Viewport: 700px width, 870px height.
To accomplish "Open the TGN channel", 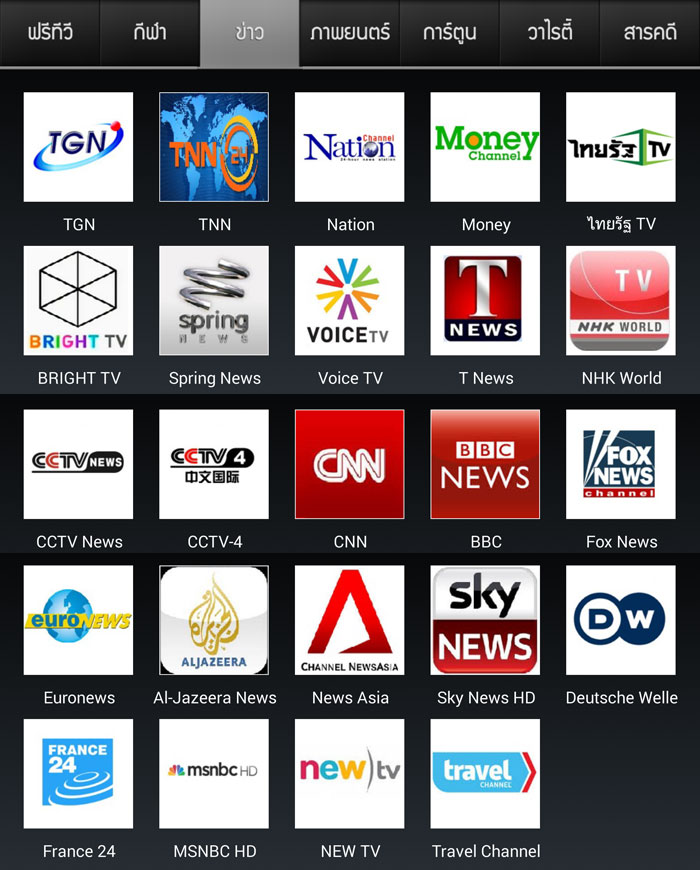I will point(78,147).
